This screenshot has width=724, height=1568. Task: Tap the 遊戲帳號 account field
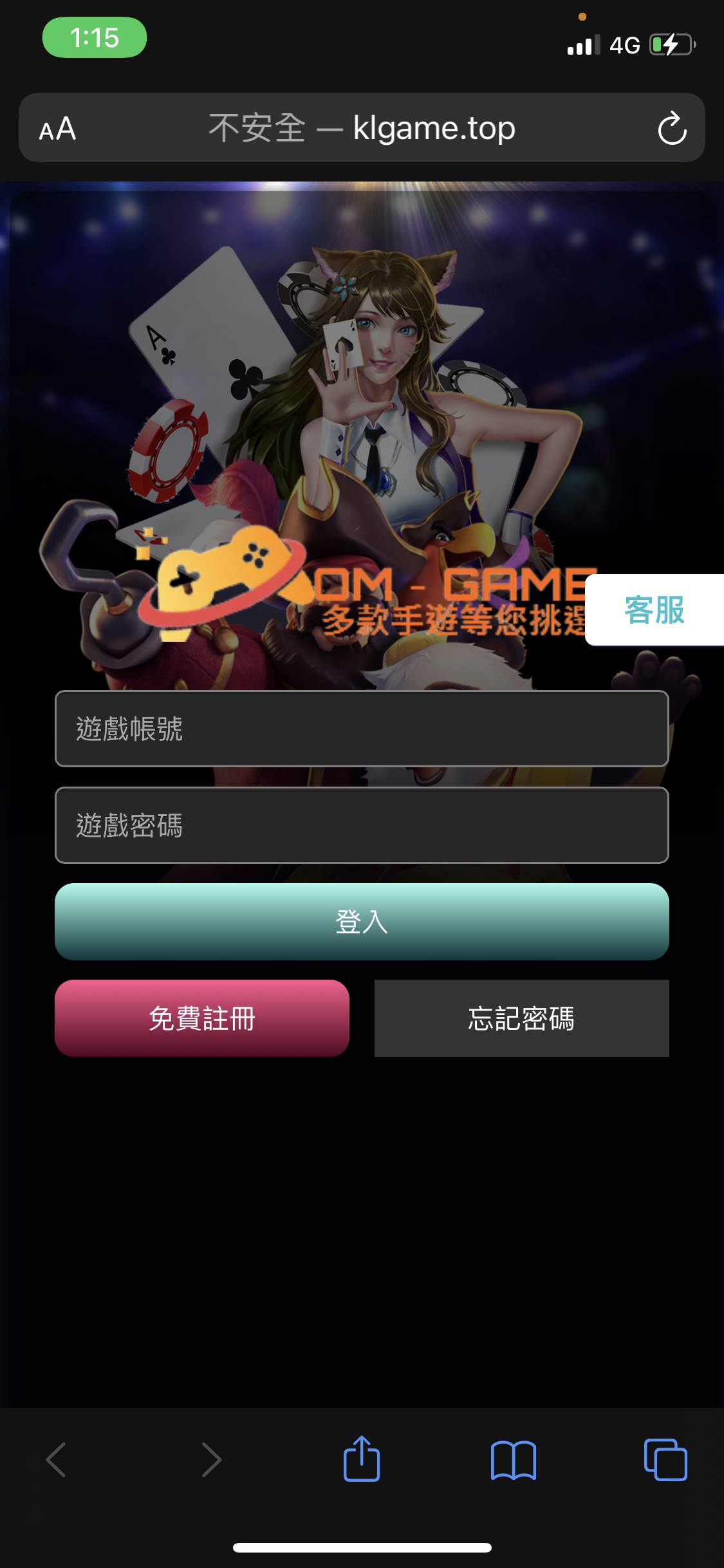click(x=362, y=729)
